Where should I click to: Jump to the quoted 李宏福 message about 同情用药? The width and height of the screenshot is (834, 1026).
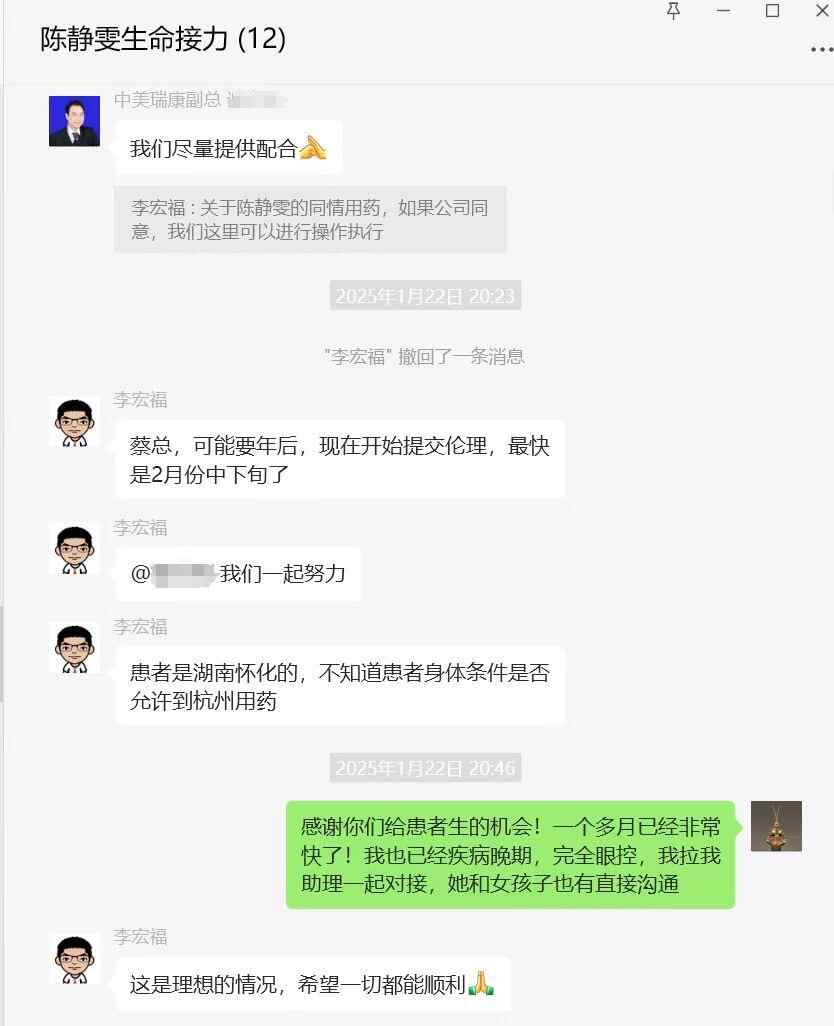click(x=310, y=219)
